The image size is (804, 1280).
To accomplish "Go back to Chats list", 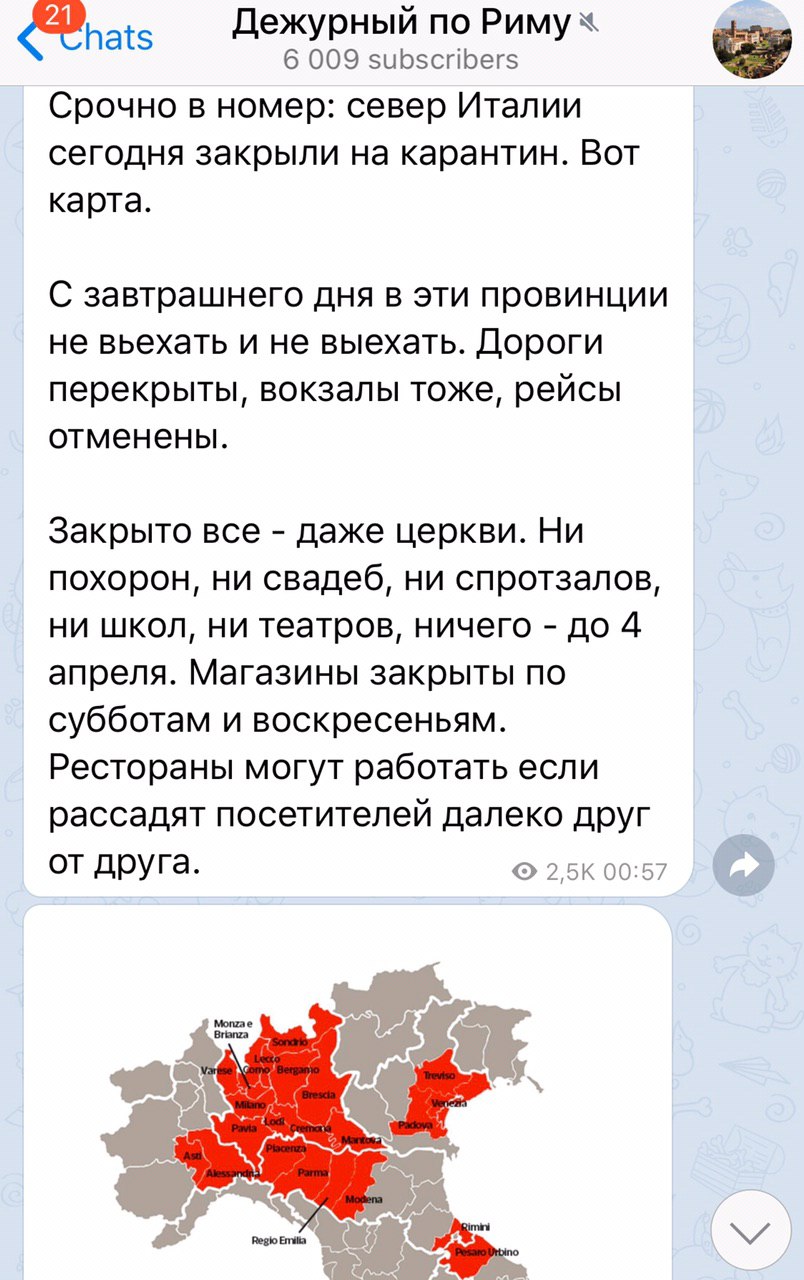I will [85, 38].
